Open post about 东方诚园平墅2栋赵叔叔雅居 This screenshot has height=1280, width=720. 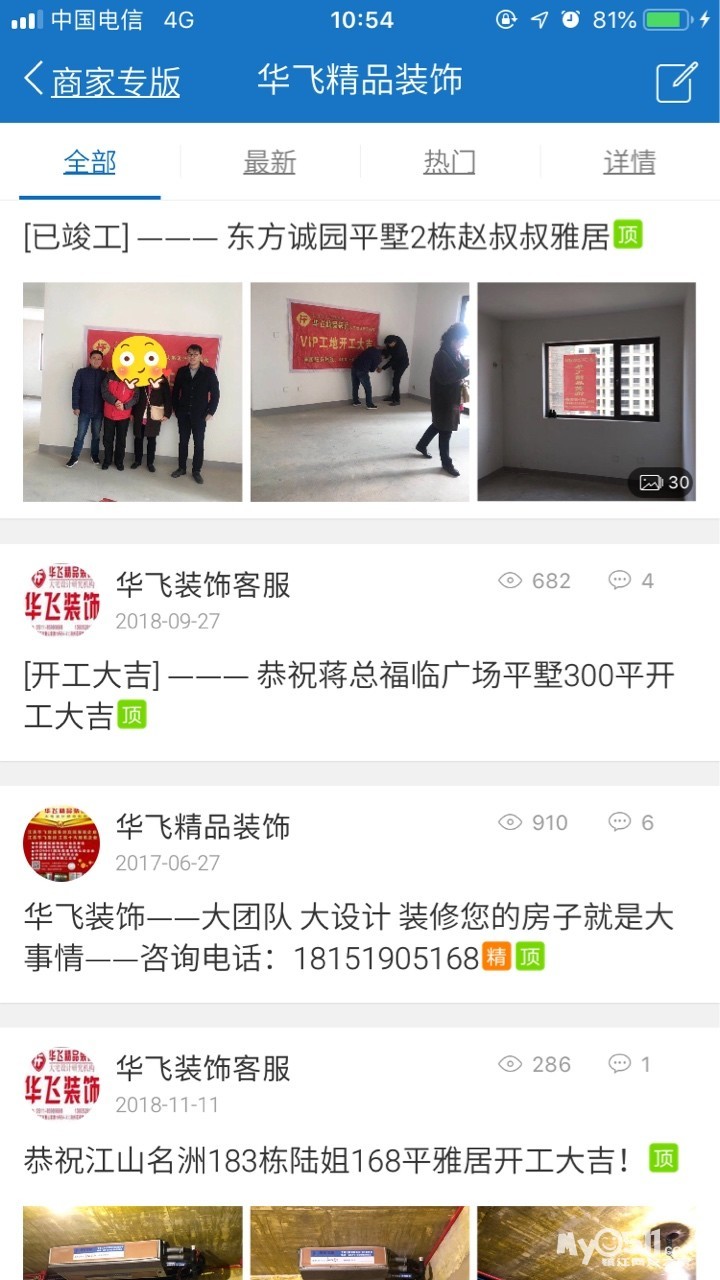point(317,237)
